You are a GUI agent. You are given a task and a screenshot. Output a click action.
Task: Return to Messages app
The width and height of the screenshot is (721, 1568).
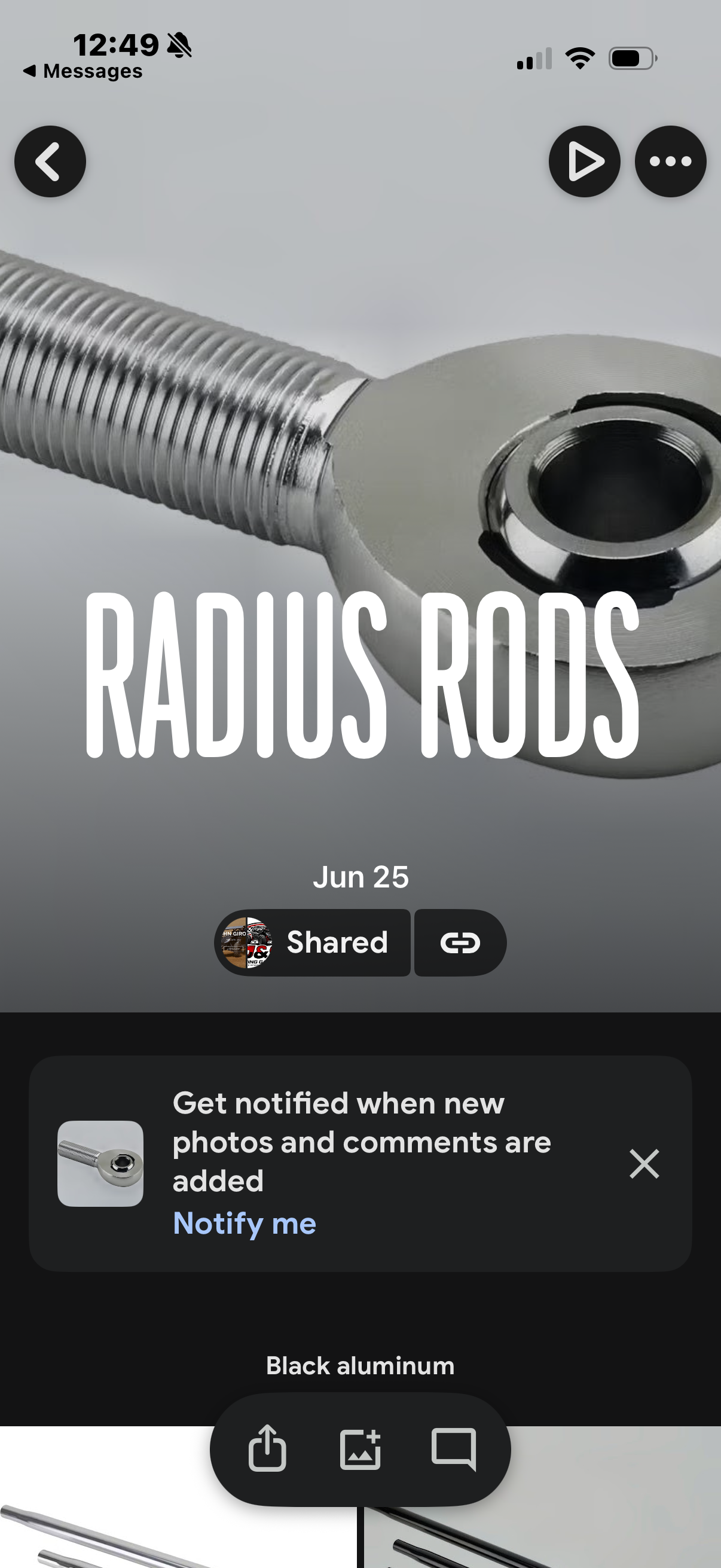[83, 71]
